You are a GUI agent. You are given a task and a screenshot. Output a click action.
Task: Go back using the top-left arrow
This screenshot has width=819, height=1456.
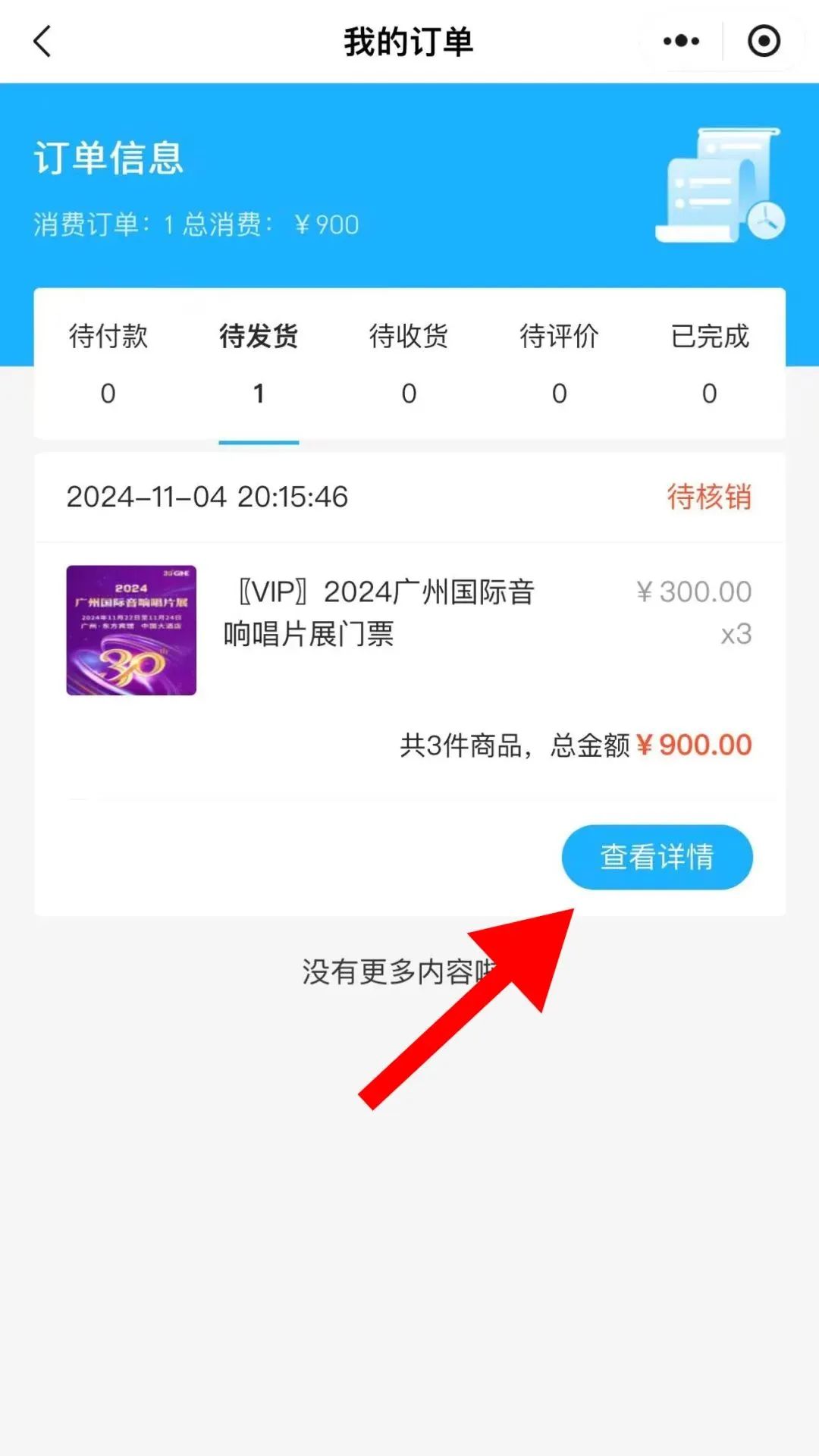coord(42,42)
